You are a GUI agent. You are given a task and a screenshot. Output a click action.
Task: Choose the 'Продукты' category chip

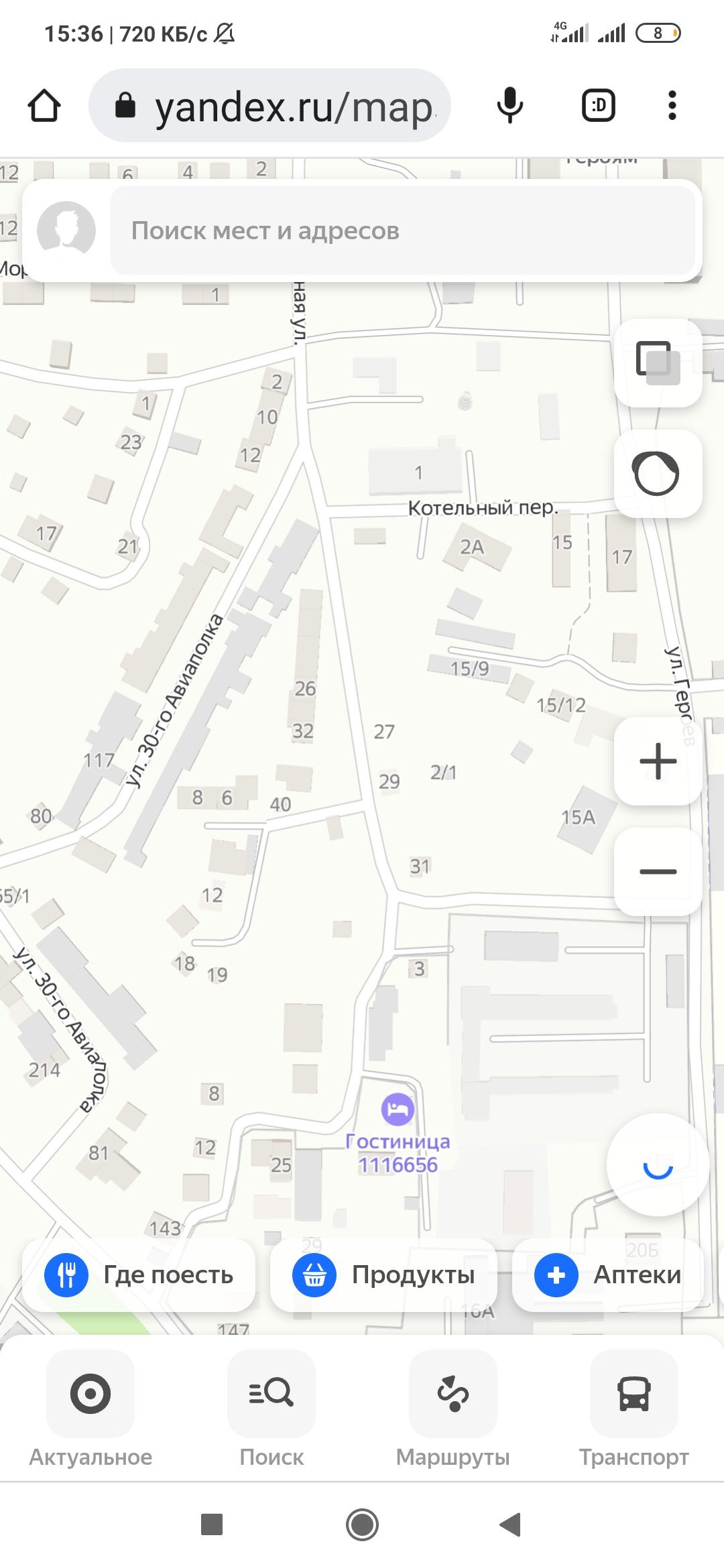pos(383,1275)
